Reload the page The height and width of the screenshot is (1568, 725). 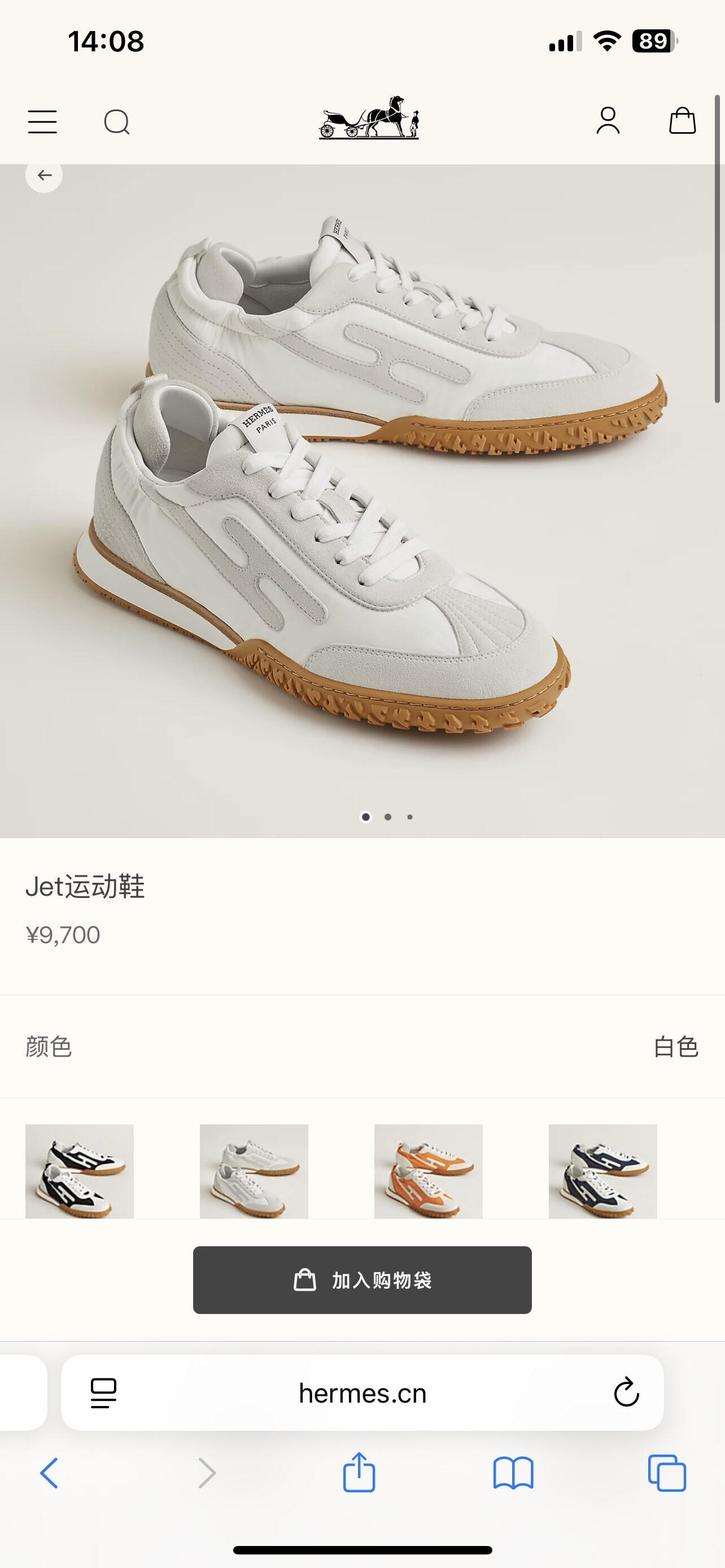pos(626,1392)
